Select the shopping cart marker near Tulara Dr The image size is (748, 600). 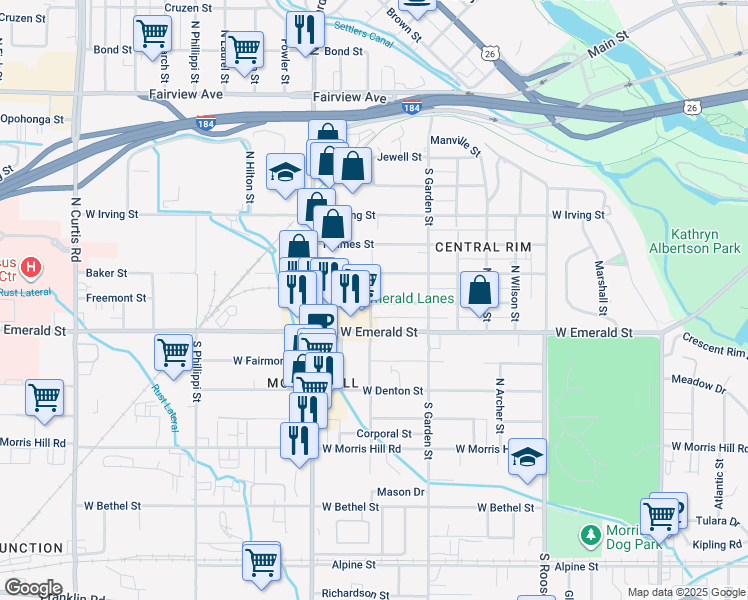[x=660, y=516]
